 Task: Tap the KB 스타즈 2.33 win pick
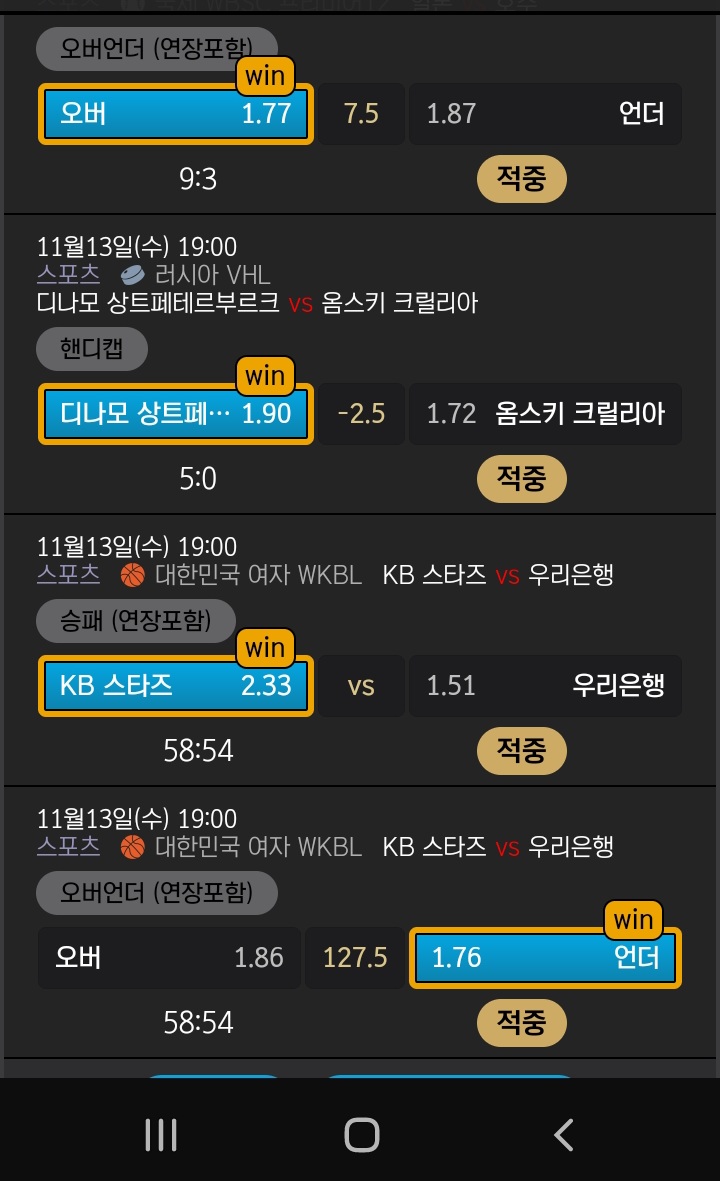coord(176,686)
